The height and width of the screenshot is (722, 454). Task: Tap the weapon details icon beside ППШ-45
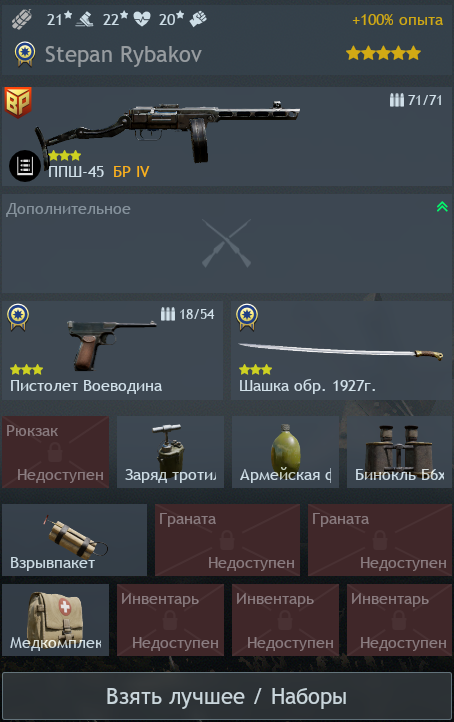(x=25, y=166)
